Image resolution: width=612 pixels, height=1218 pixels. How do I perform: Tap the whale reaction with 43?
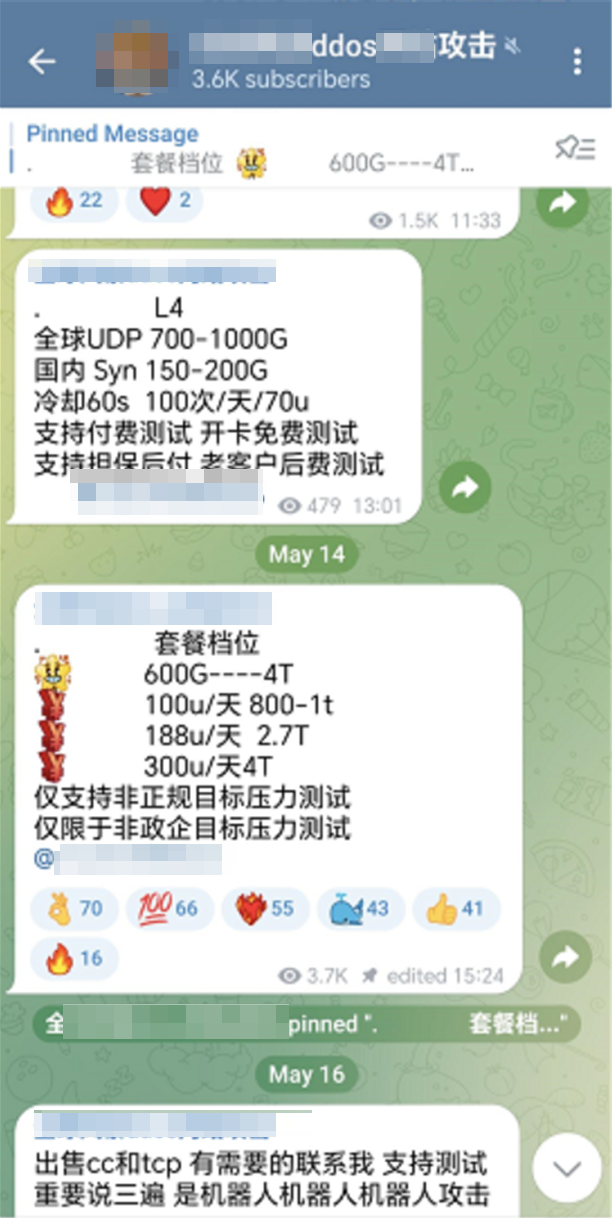point(360,908)
